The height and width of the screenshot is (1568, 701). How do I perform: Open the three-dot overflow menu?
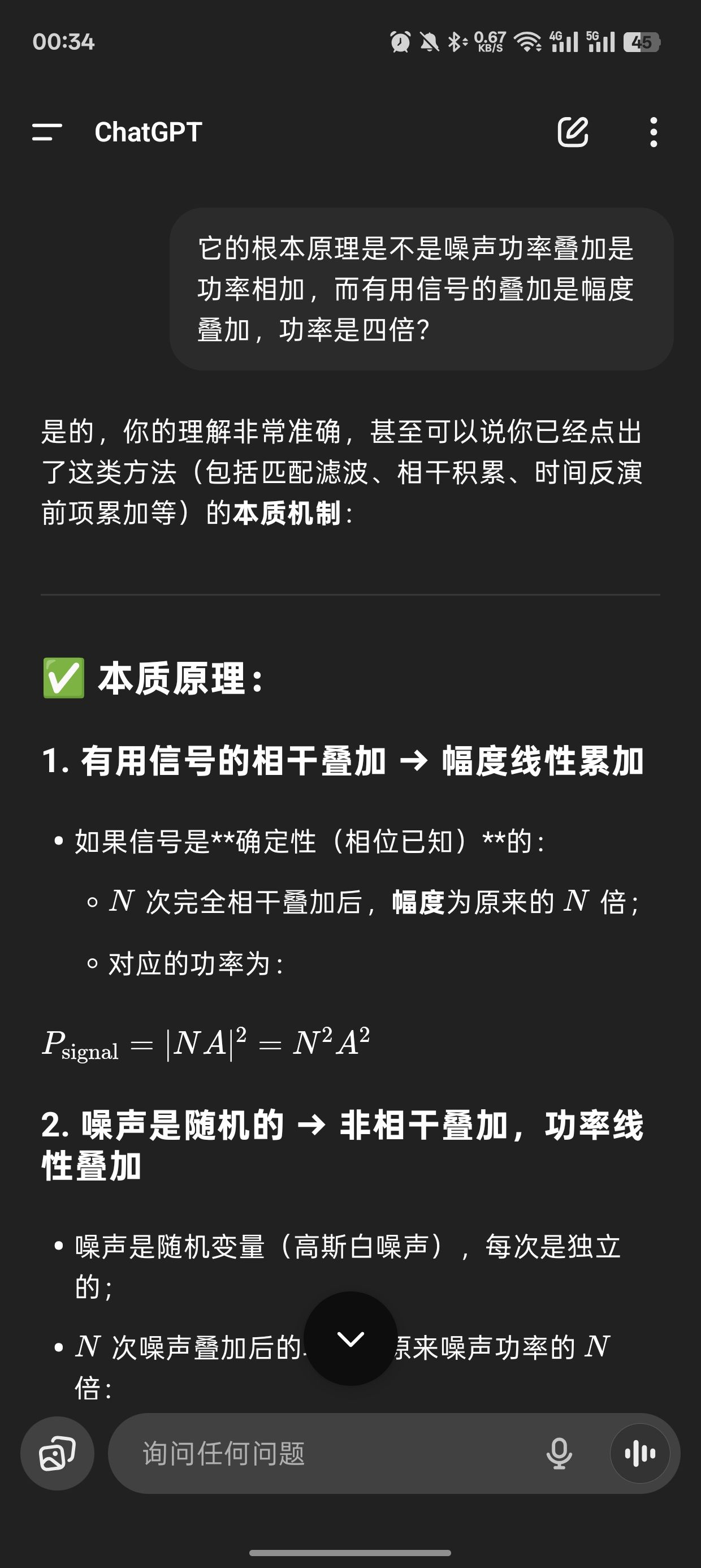pyautogui.click(x=654, y=132)
